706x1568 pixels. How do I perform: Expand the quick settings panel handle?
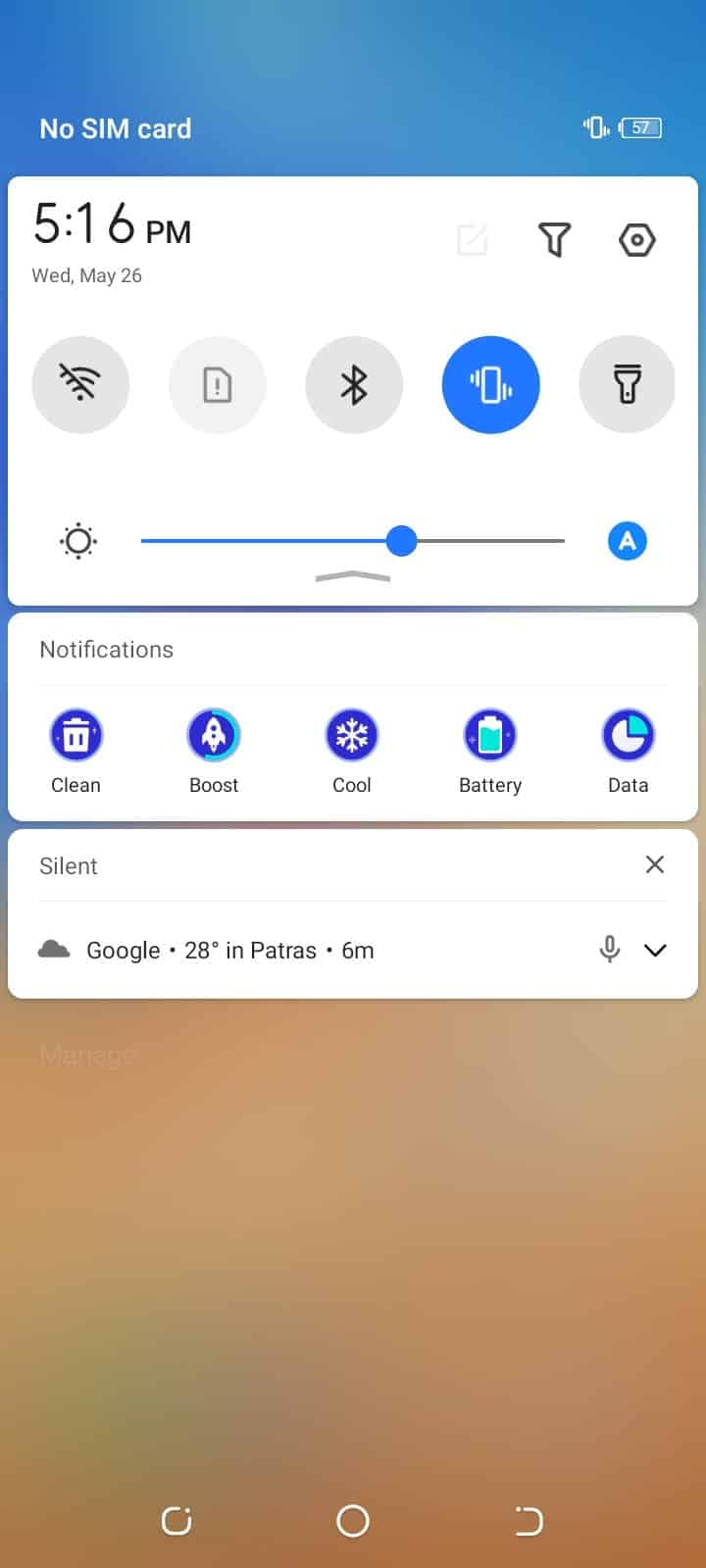pyautogui.click(x=353, y=577)
